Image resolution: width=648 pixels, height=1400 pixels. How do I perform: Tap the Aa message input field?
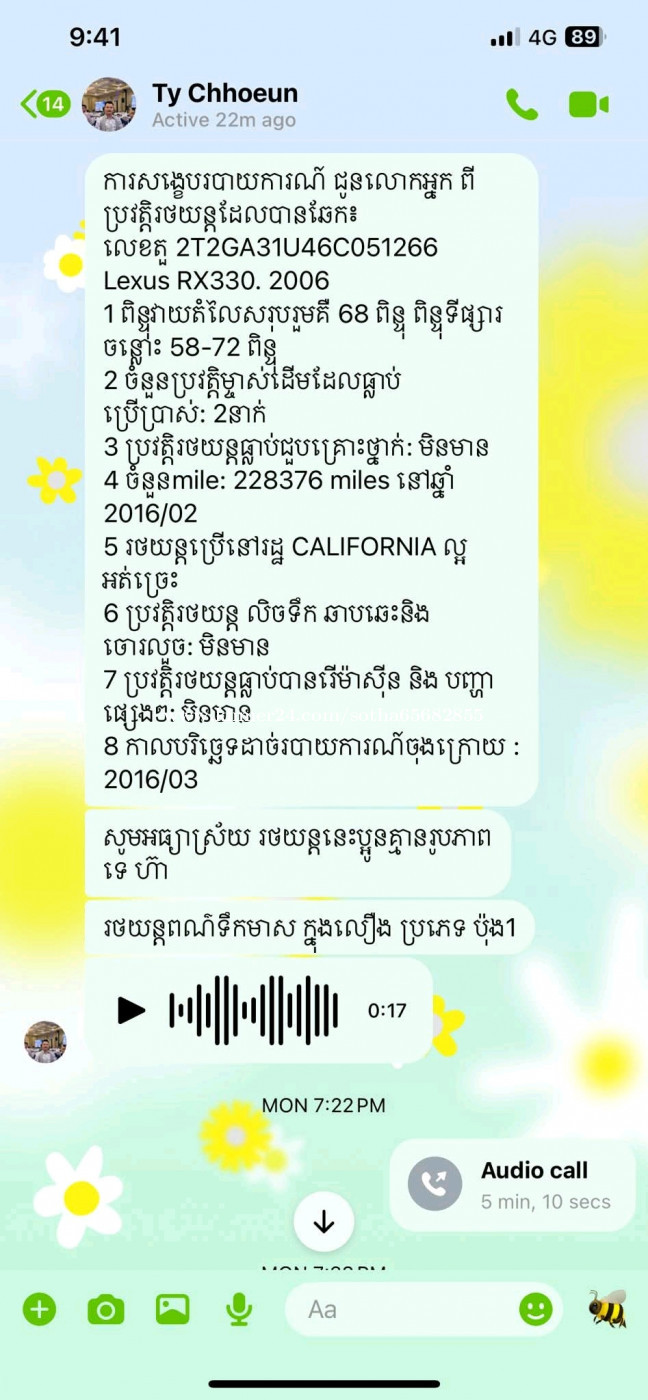coord(400,1309)
